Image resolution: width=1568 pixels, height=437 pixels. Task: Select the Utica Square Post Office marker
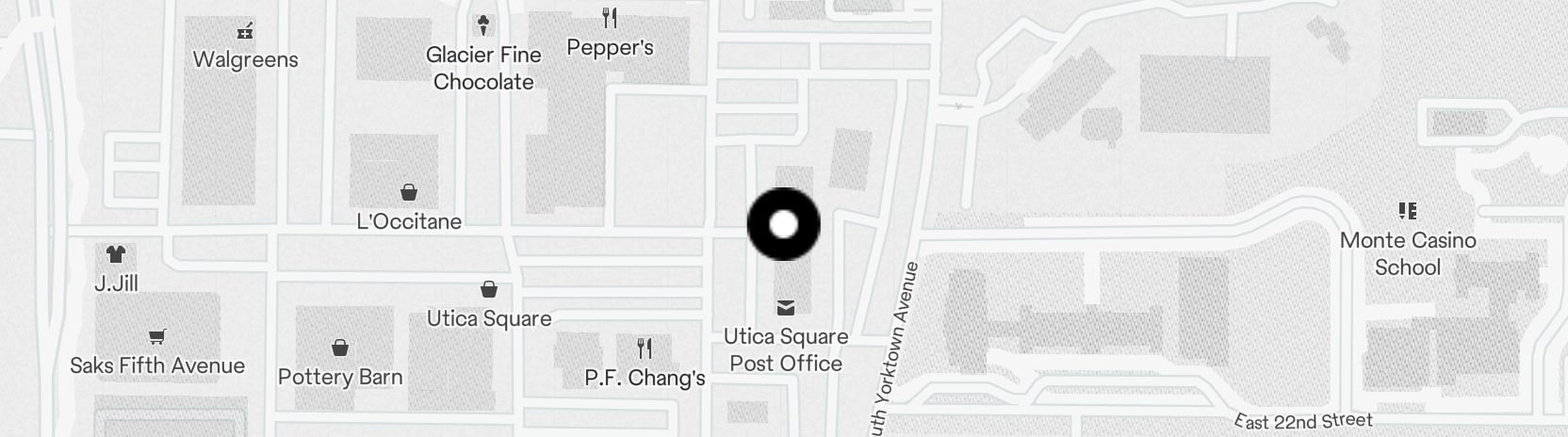(785, 308)
